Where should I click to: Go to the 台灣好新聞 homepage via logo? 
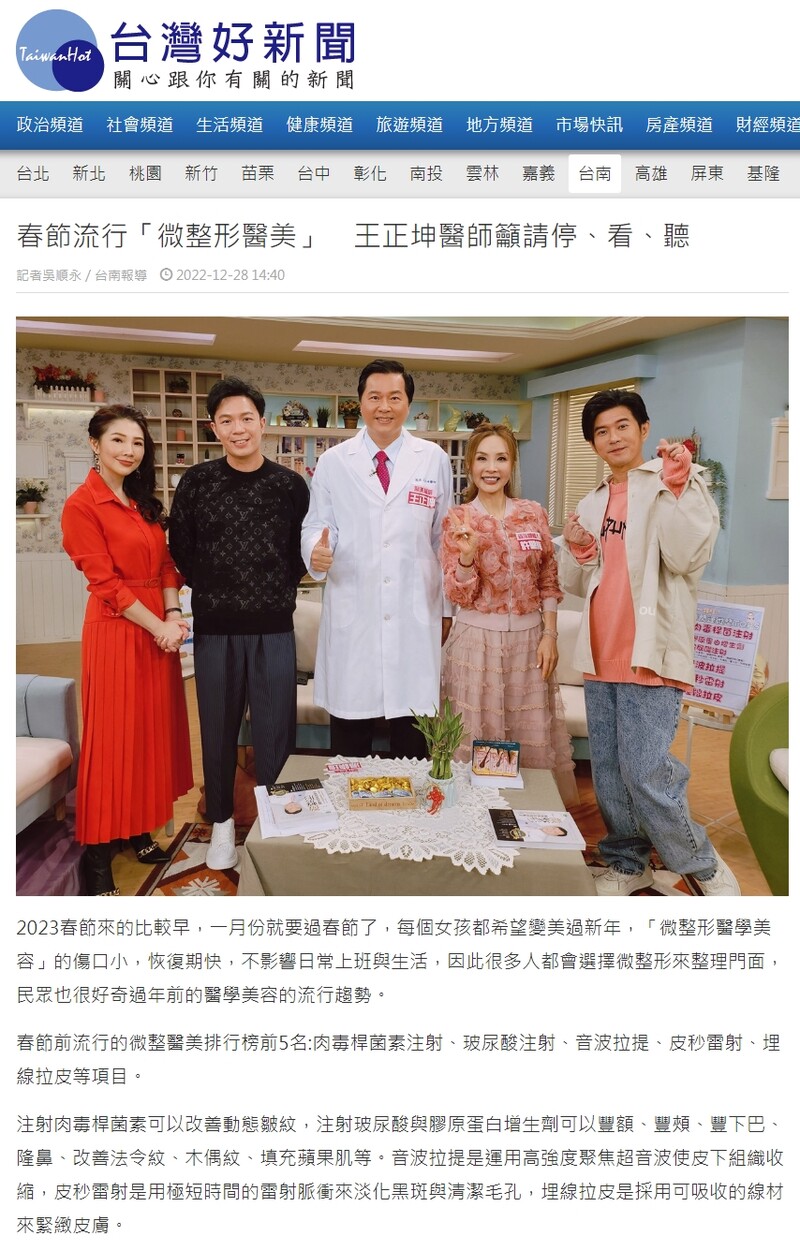[186, 52]
